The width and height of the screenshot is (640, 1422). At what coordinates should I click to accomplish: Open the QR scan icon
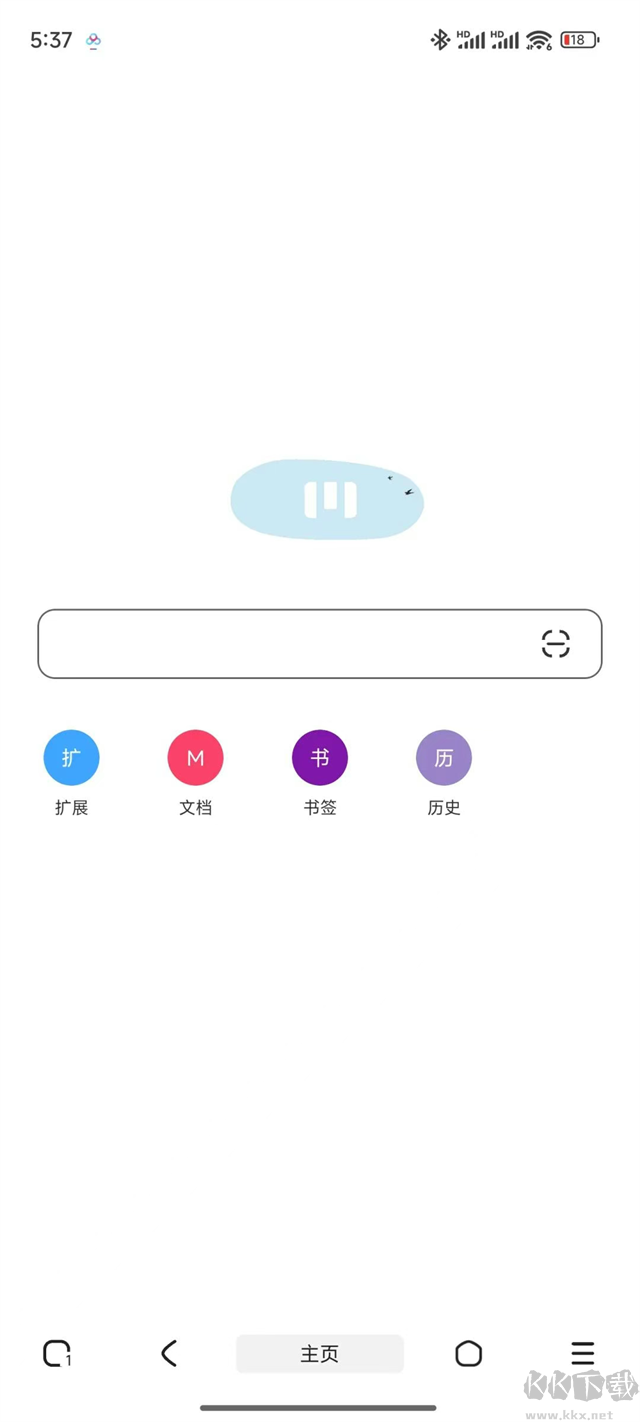click(556, 644)
